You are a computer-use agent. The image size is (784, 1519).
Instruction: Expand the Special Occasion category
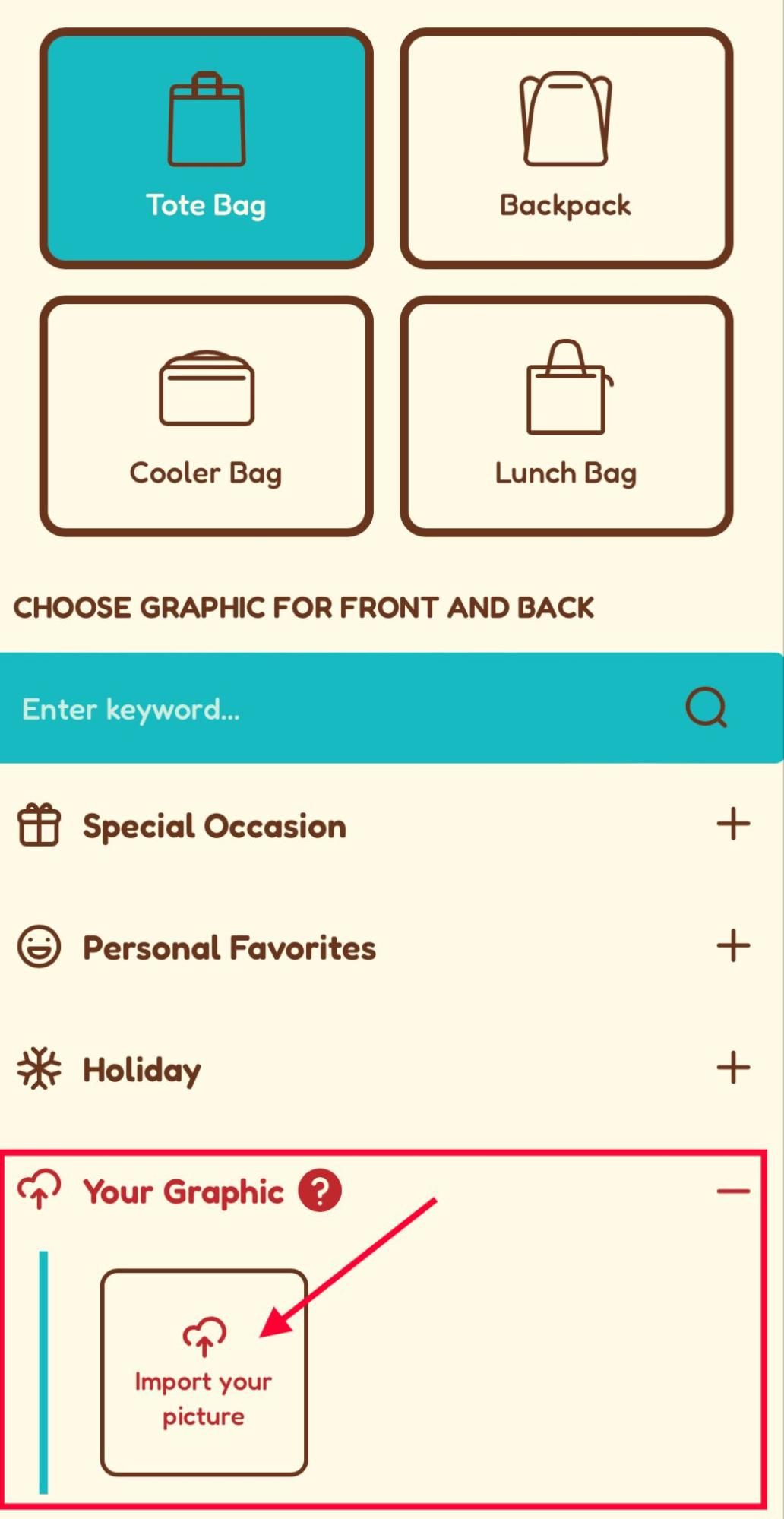[x=733, y=824]
